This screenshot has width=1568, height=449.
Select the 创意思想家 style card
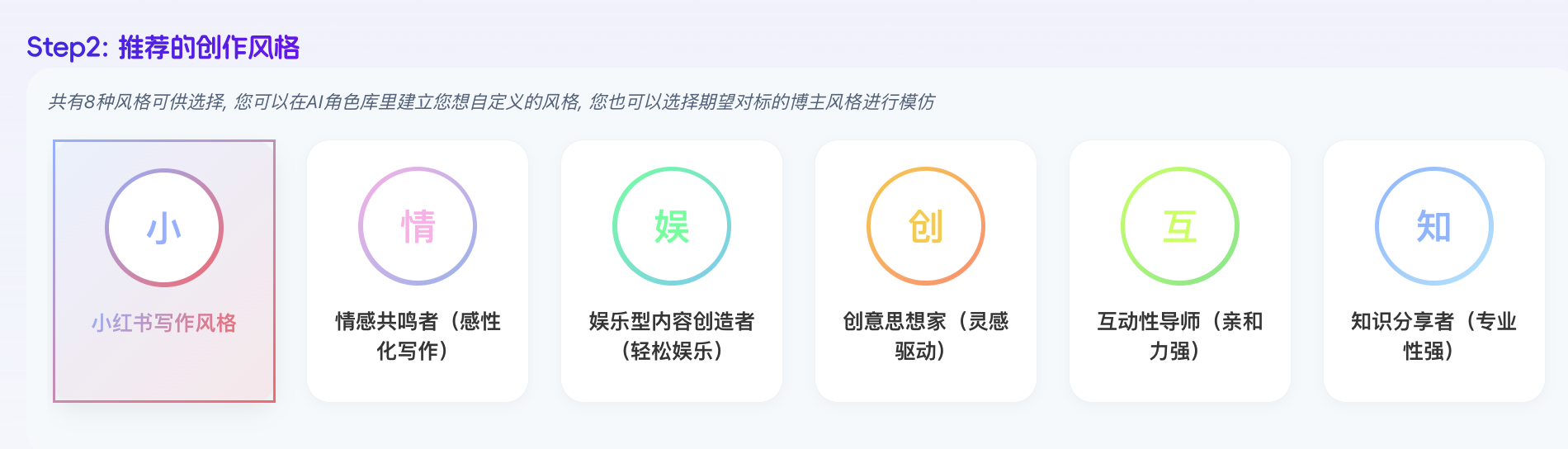[926, 271]
